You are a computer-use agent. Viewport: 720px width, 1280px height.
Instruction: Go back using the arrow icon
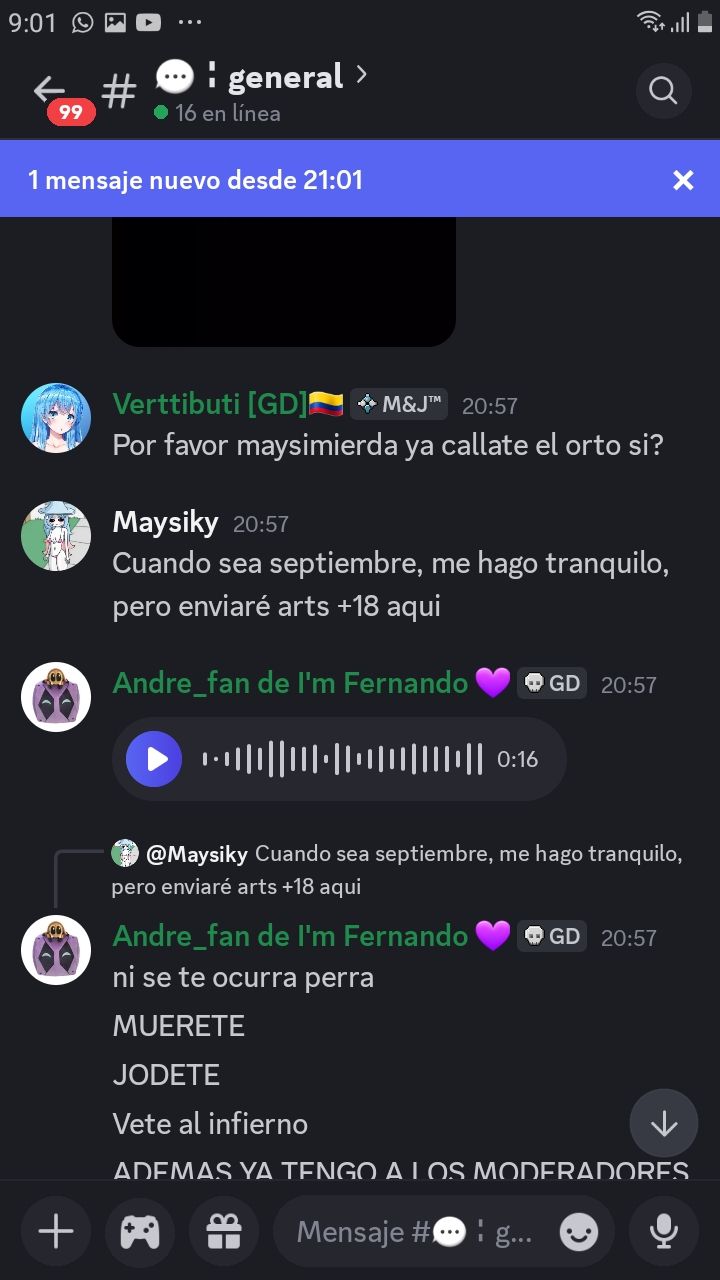49,90
